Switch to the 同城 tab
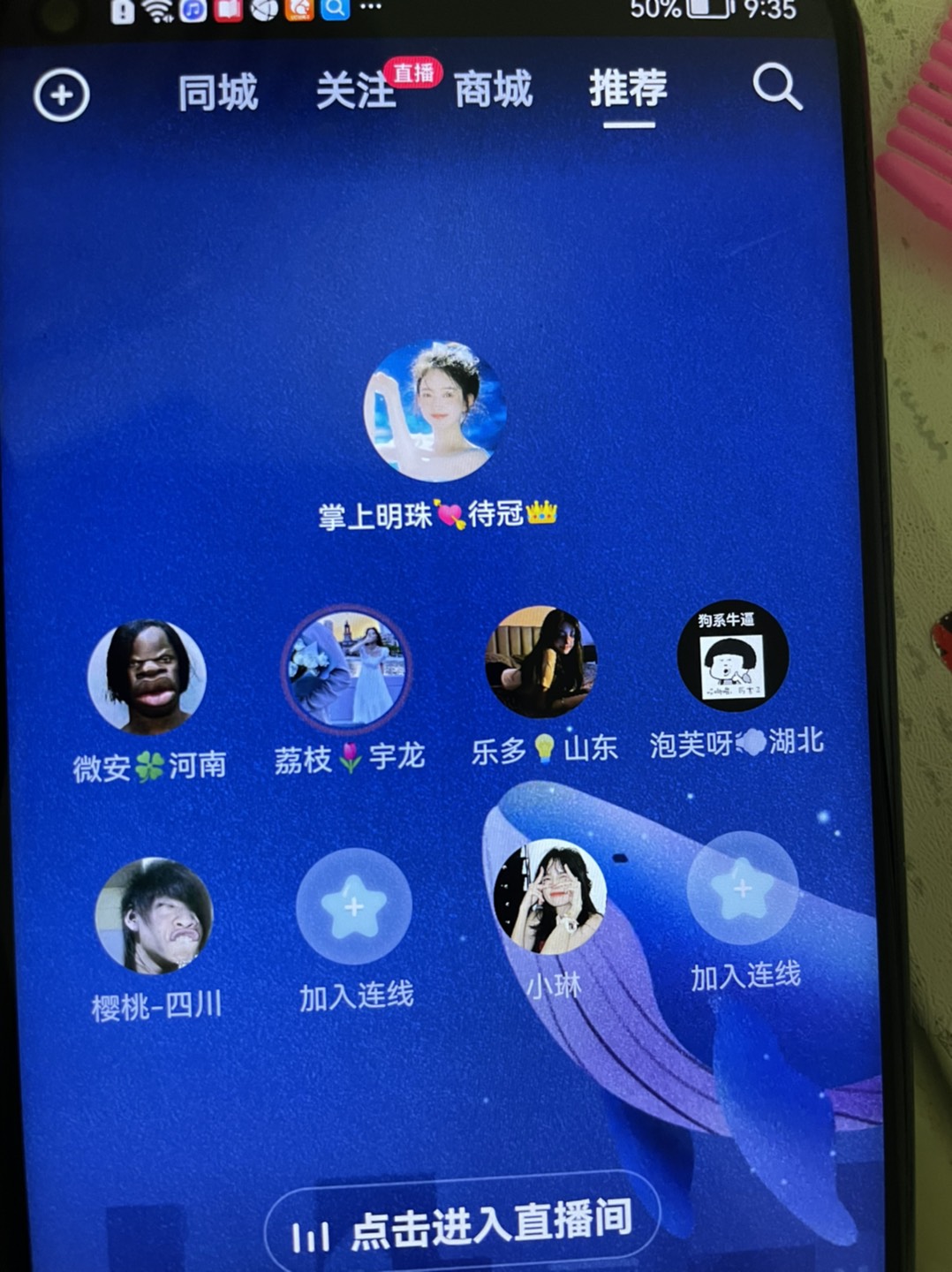Image resolution: width=952 pixels, height=1272 pixels. pyautogui.click(x=217, y=93)
